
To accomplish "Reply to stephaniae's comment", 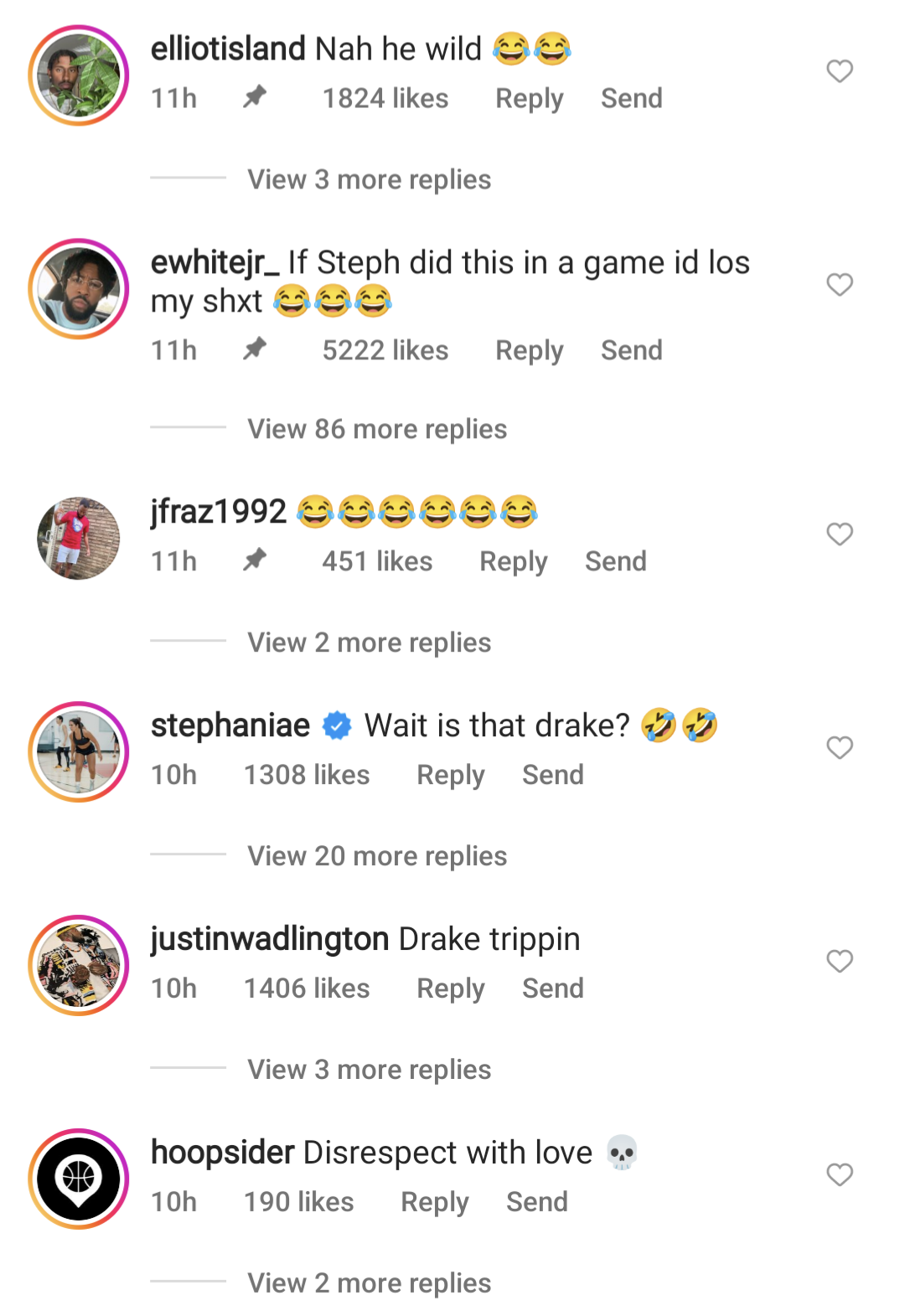I will click(450, 775).
